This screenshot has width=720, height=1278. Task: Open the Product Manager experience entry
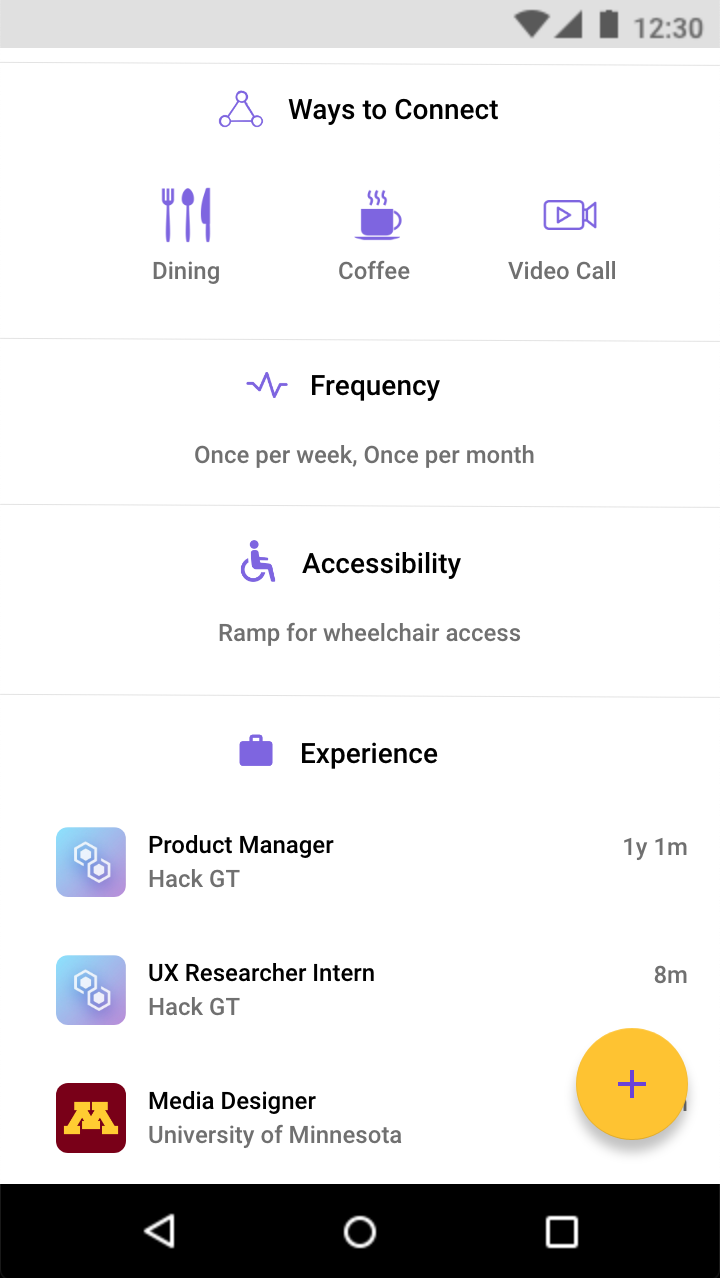tap(360, 862)
